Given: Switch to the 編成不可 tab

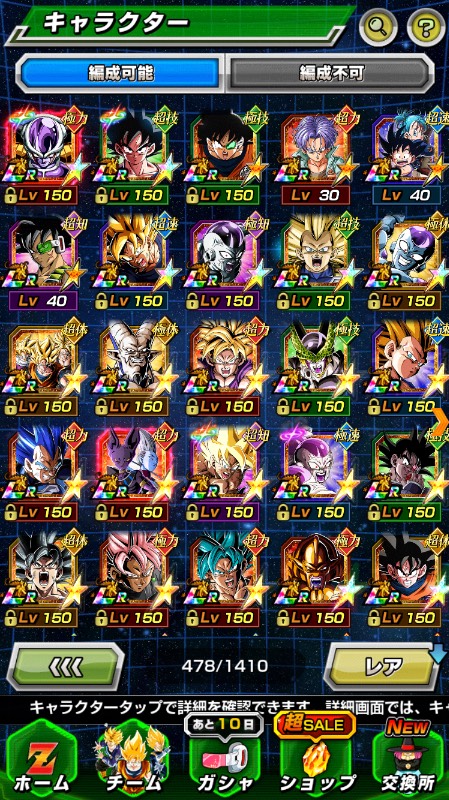Looking at the screenshot, I should tap(331, 73).
